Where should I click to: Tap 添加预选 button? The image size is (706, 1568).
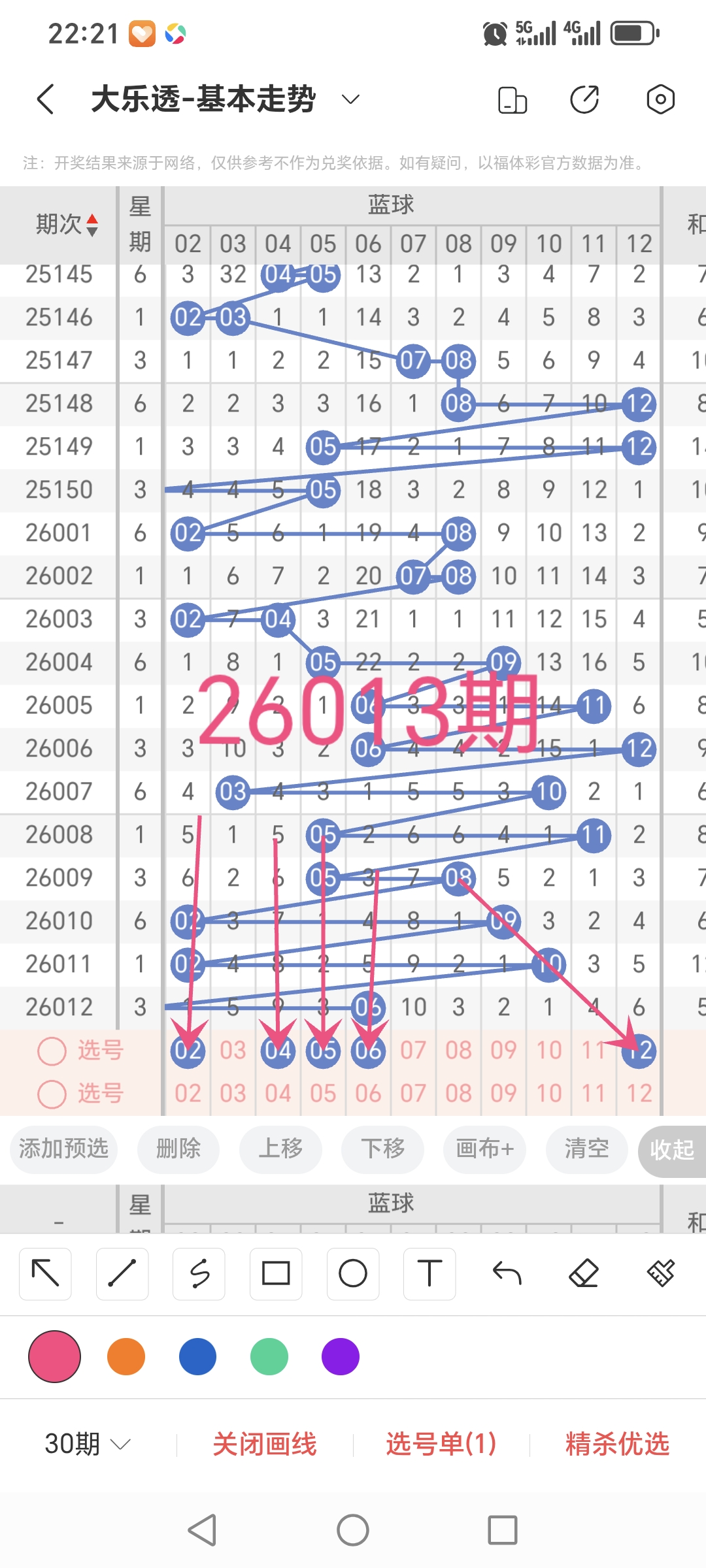pos(63,1149)
